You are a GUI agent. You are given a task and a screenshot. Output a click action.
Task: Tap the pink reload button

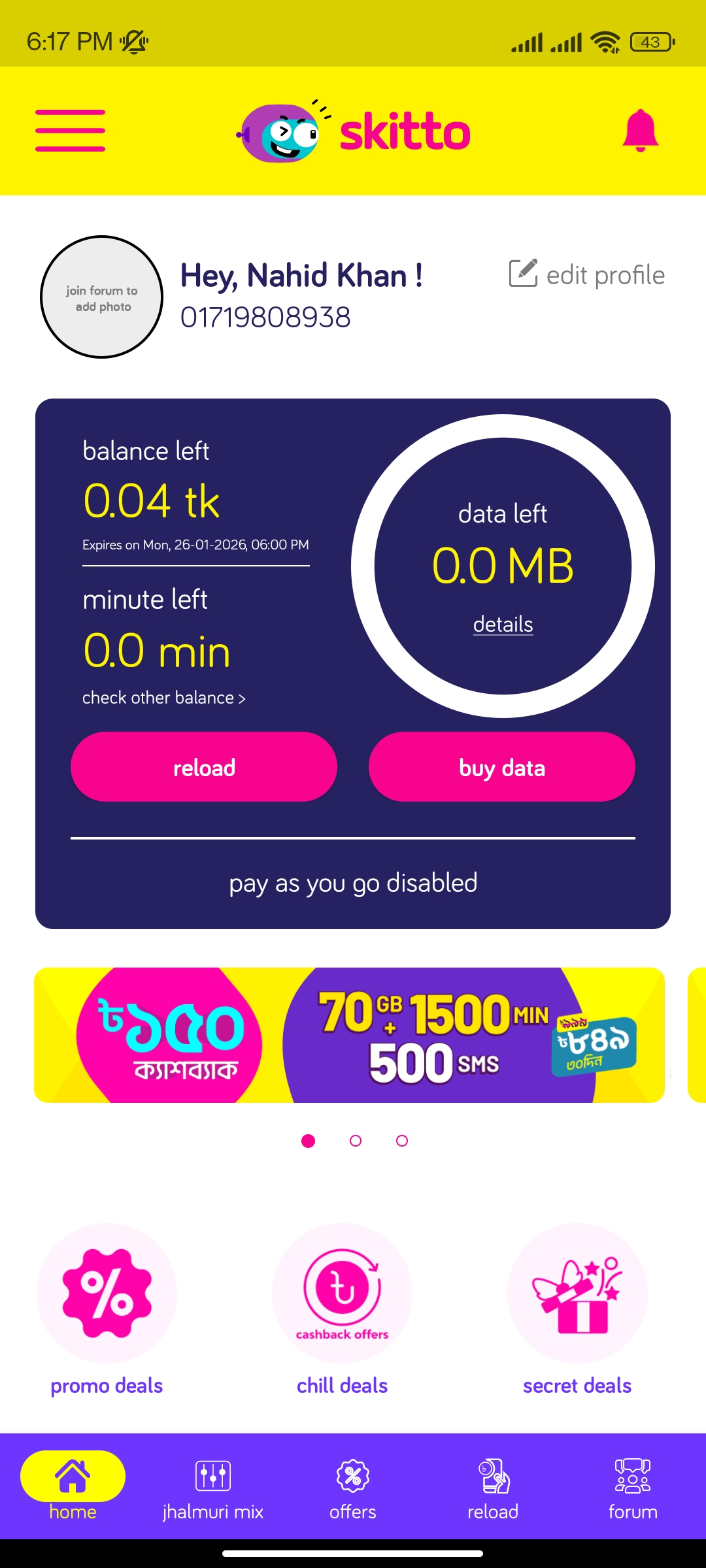coord(204,767)
